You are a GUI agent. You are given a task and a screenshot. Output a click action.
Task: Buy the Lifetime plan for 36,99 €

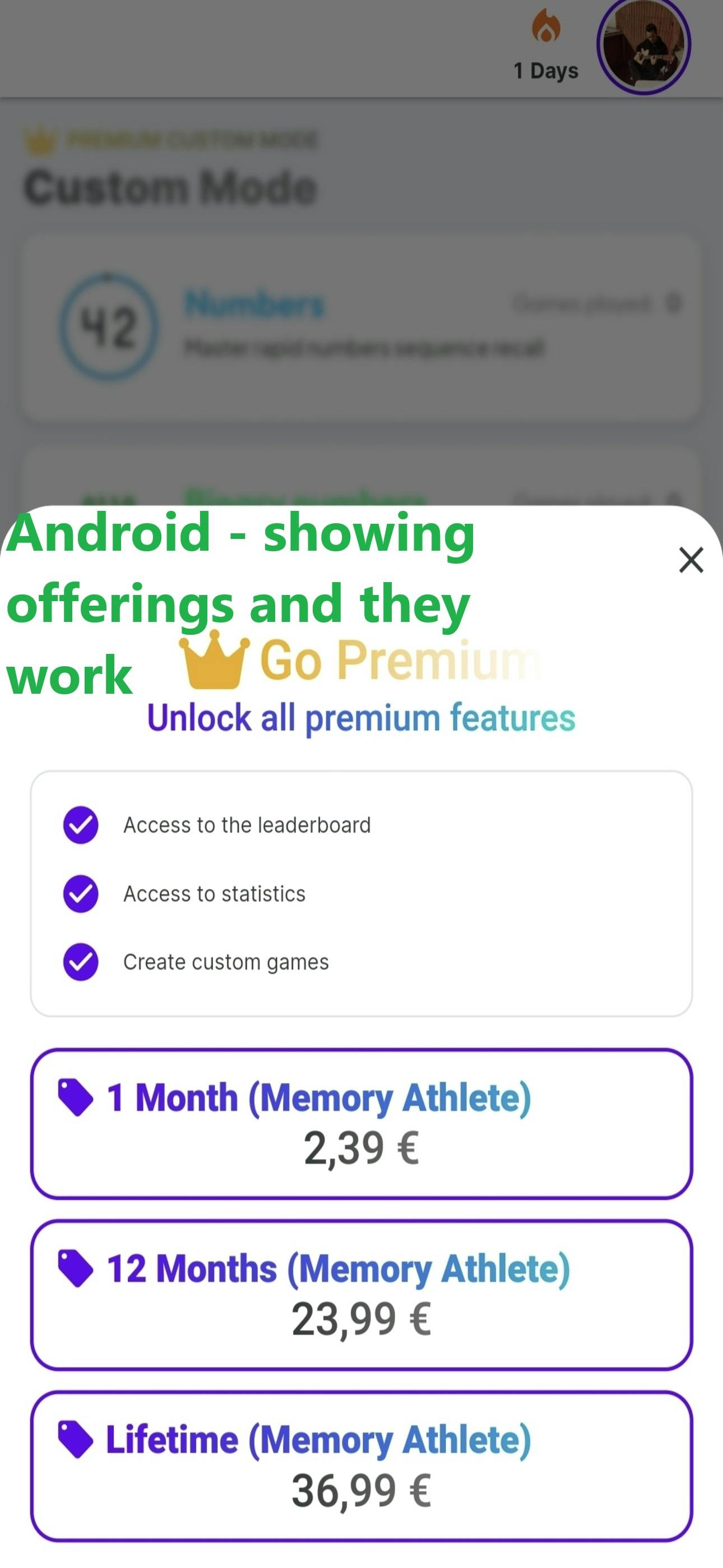[361, 1466]
